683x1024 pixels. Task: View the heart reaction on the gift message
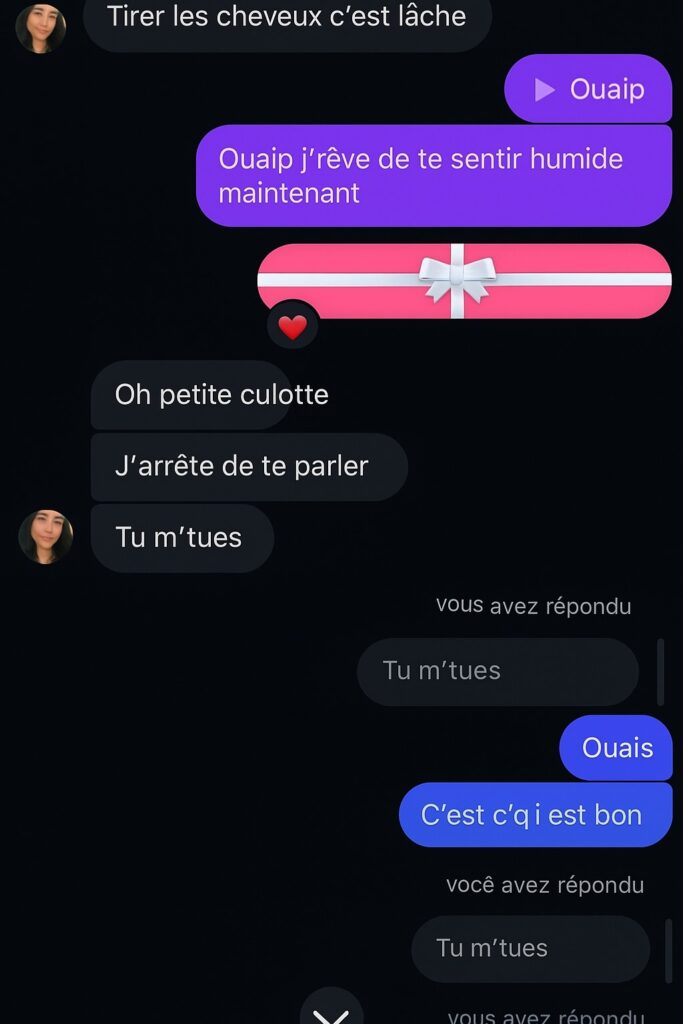(292, 326)
